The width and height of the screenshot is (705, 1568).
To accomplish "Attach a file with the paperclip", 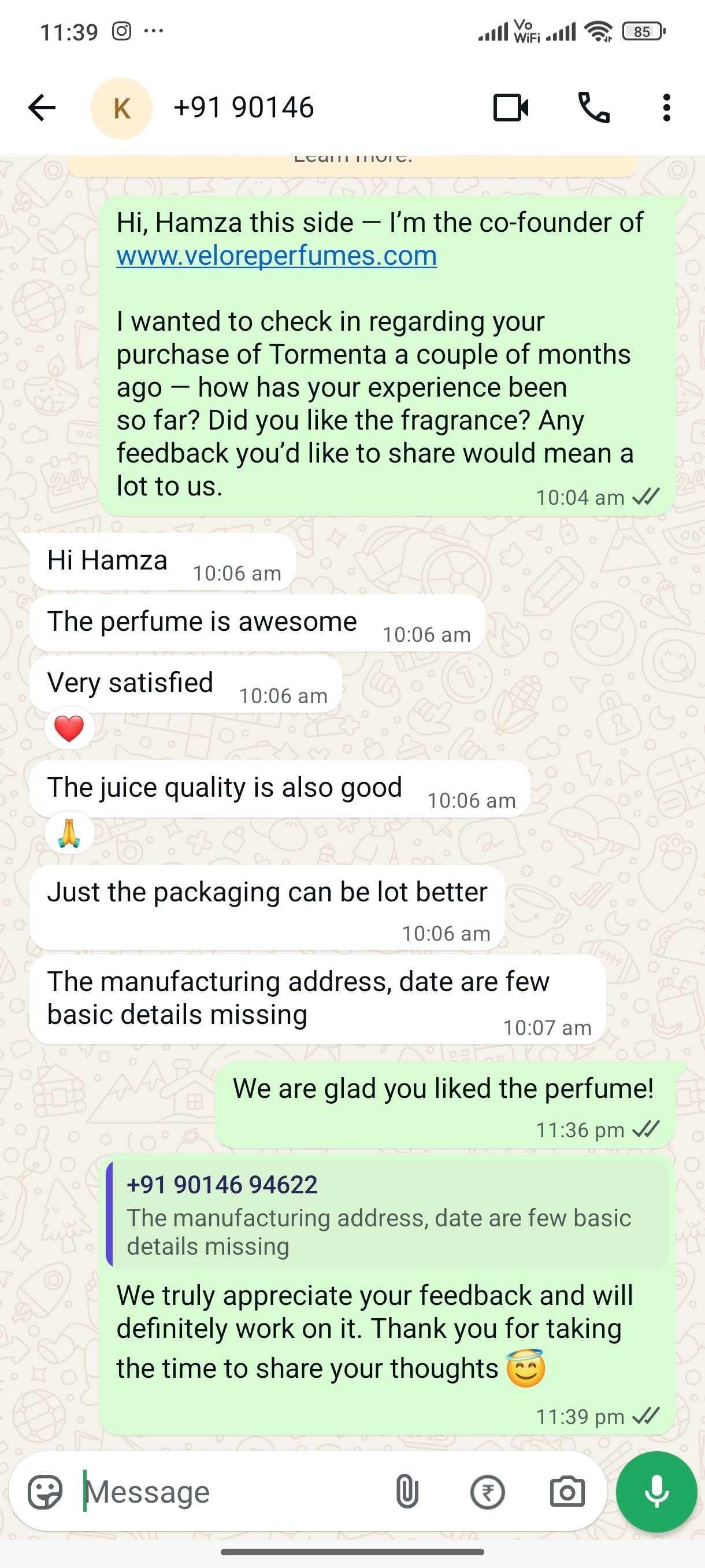I will click(x=407, y=1492).
